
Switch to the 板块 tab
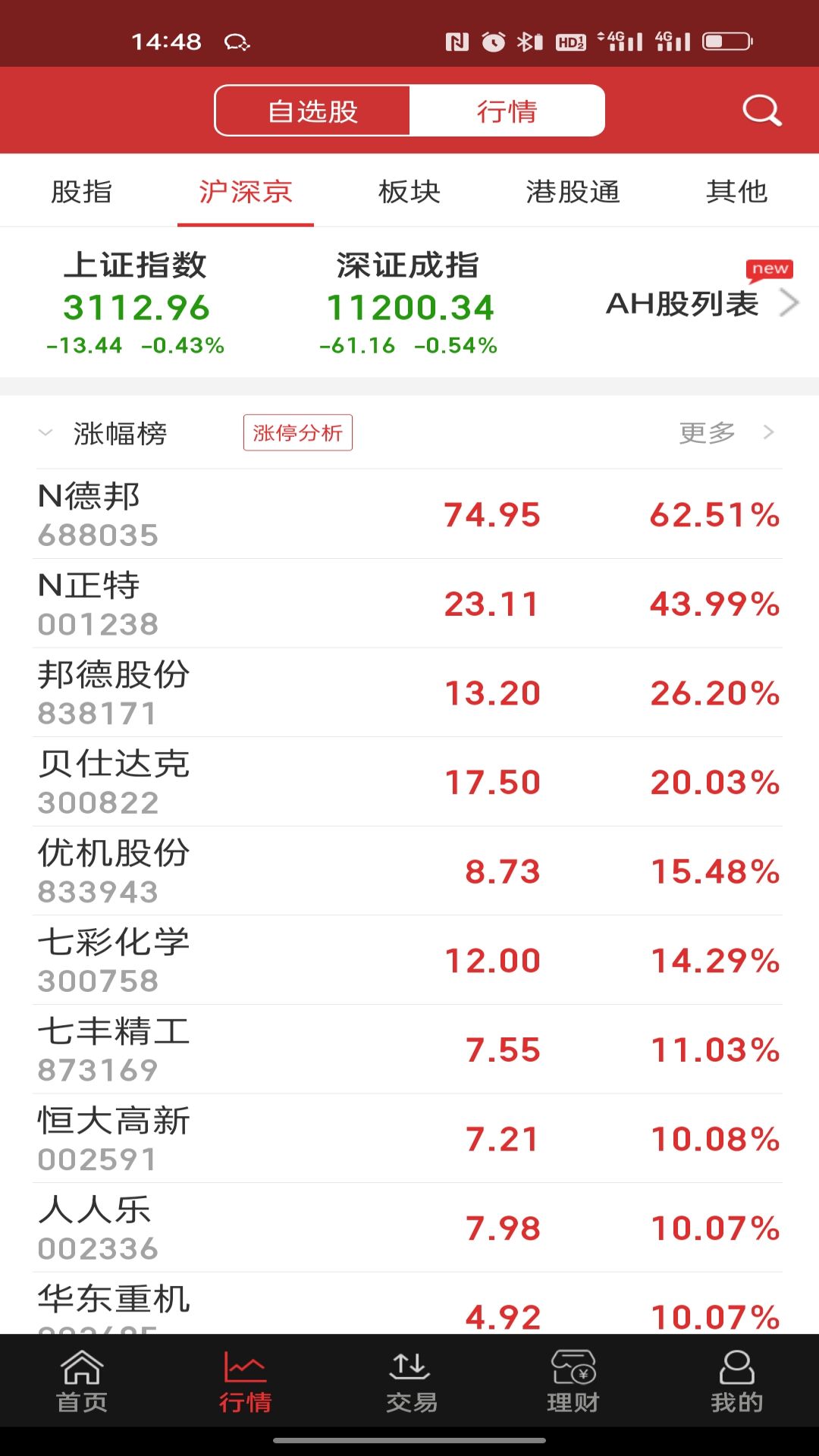(x=409, y=191)
